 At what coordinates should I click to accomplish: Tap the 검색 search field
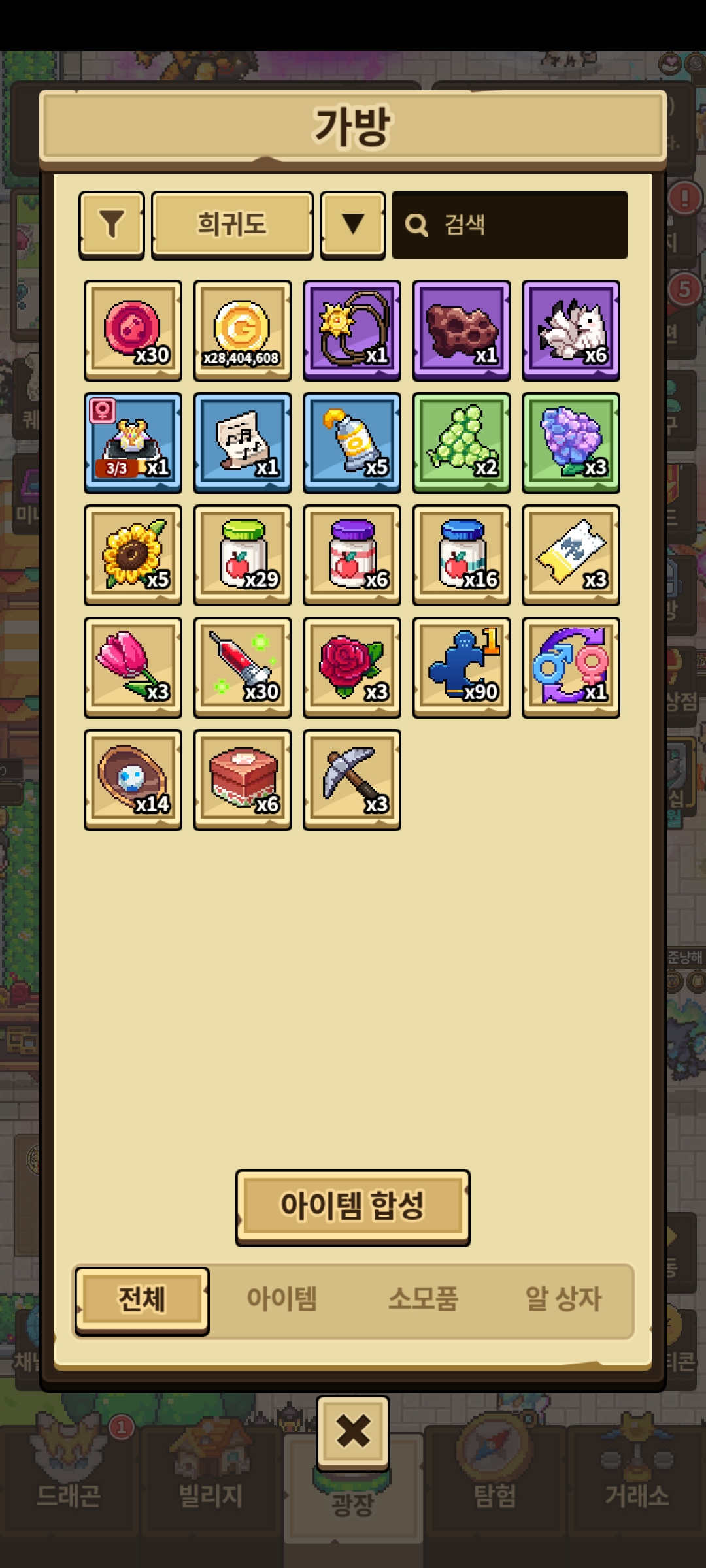[510, 225]
